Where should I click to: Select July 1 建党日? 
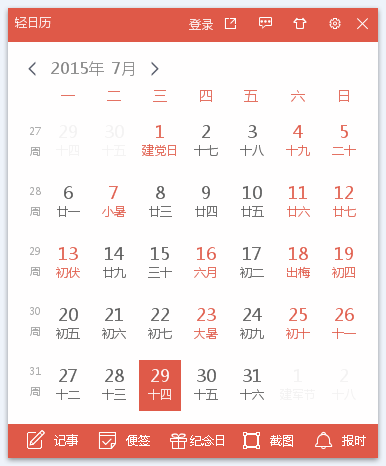(159, 141)
